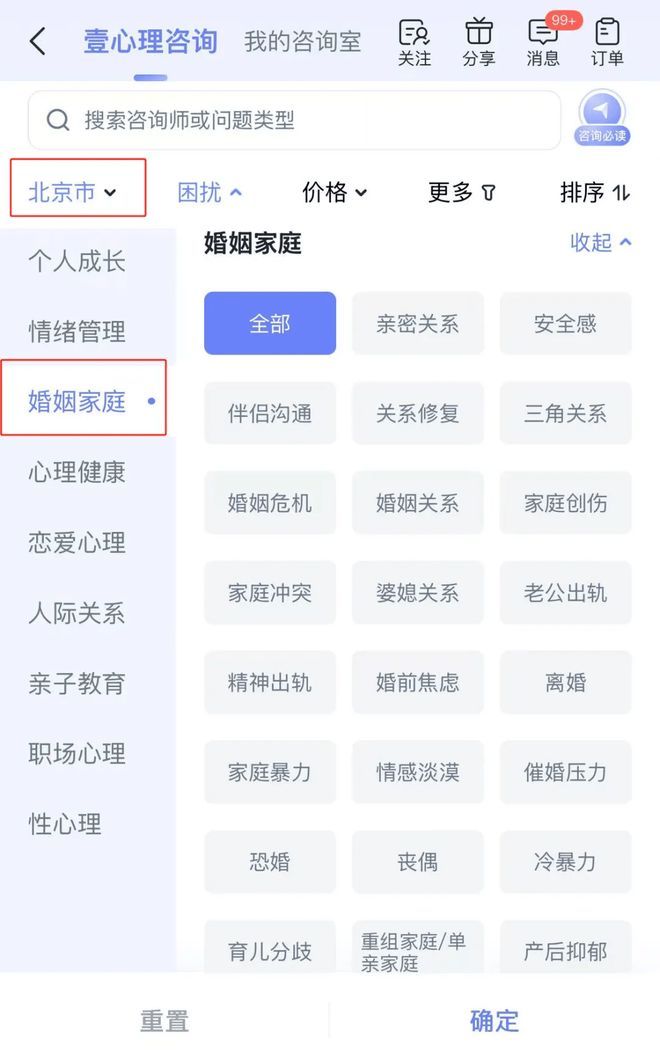The height and width of the screenshot is (1060, 660).
Task: Change the 排序 sort order
Action: tap(595, 192)
